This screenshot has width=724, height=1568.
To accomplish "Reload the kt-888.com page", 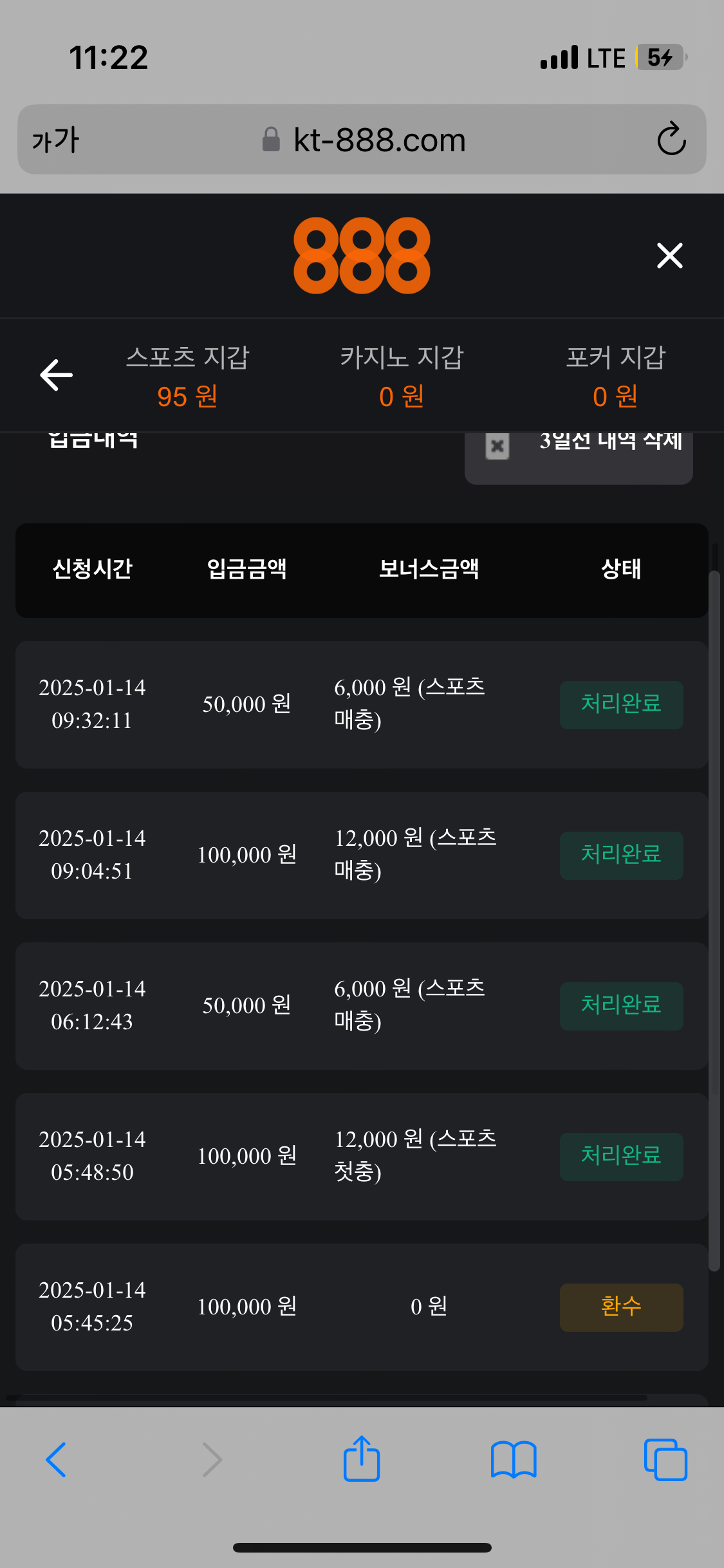I will (x=671, y=139).
